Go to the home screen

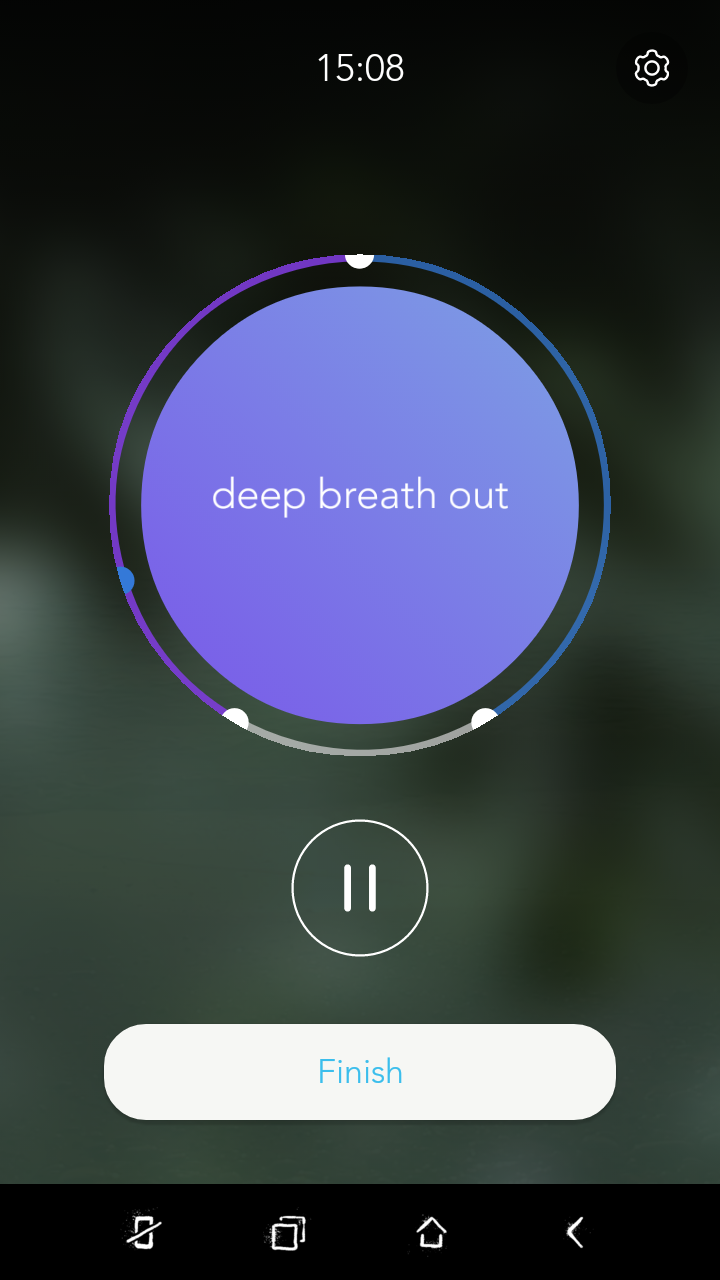point(431,1232)
